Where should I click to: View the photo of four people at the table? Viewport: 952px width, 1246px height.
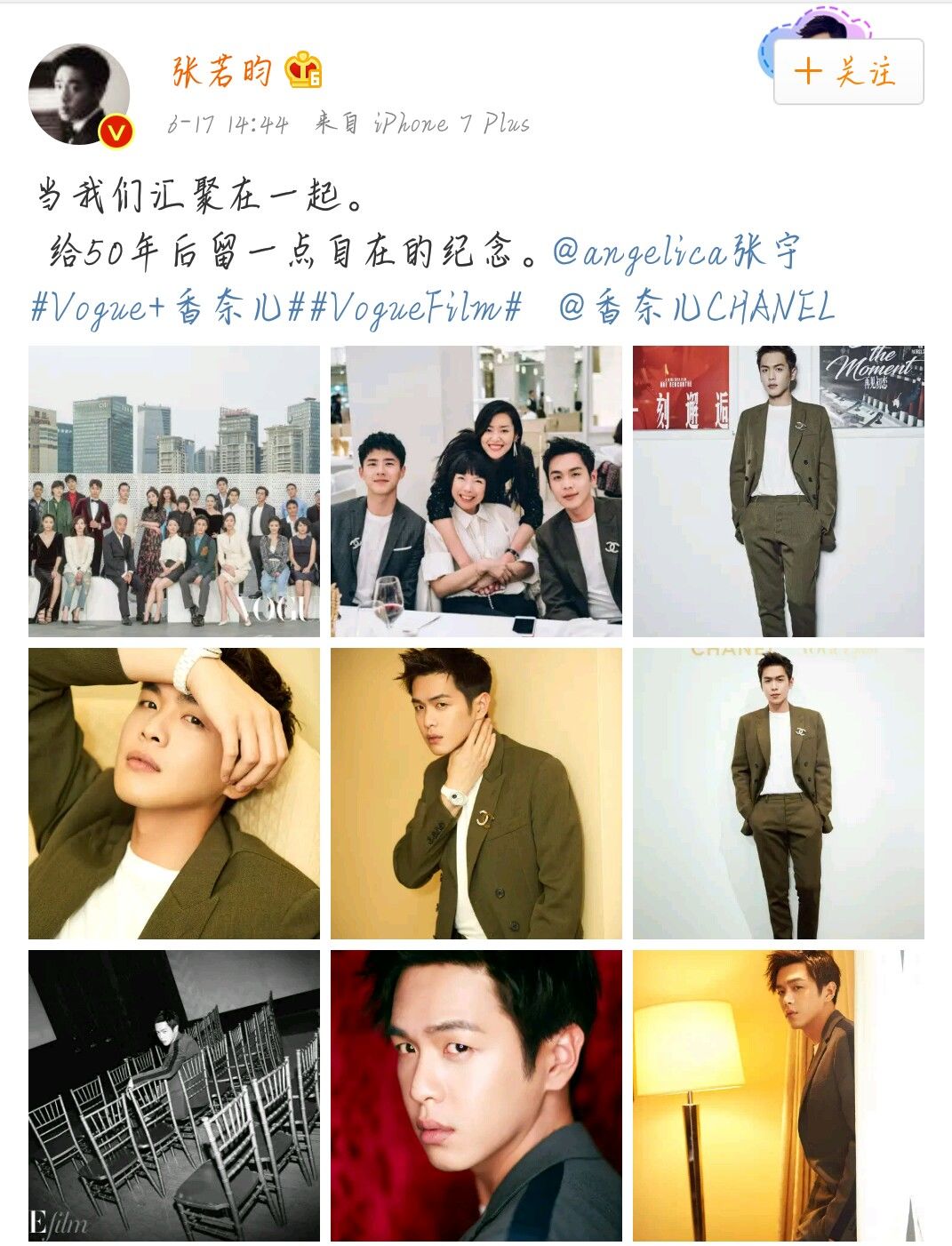[x=476, y=491]
